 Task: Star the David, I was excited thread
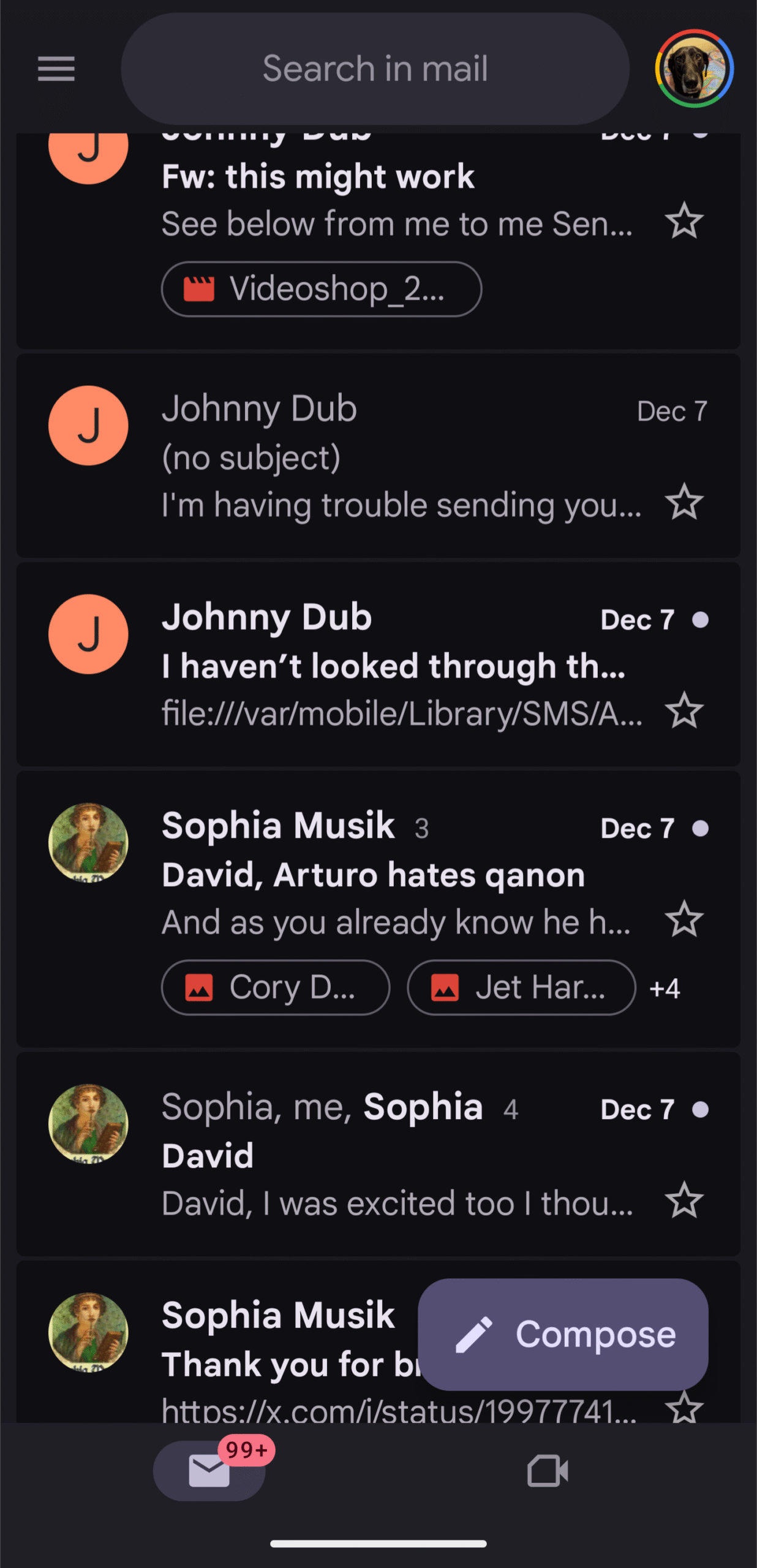pos(684,1200)
